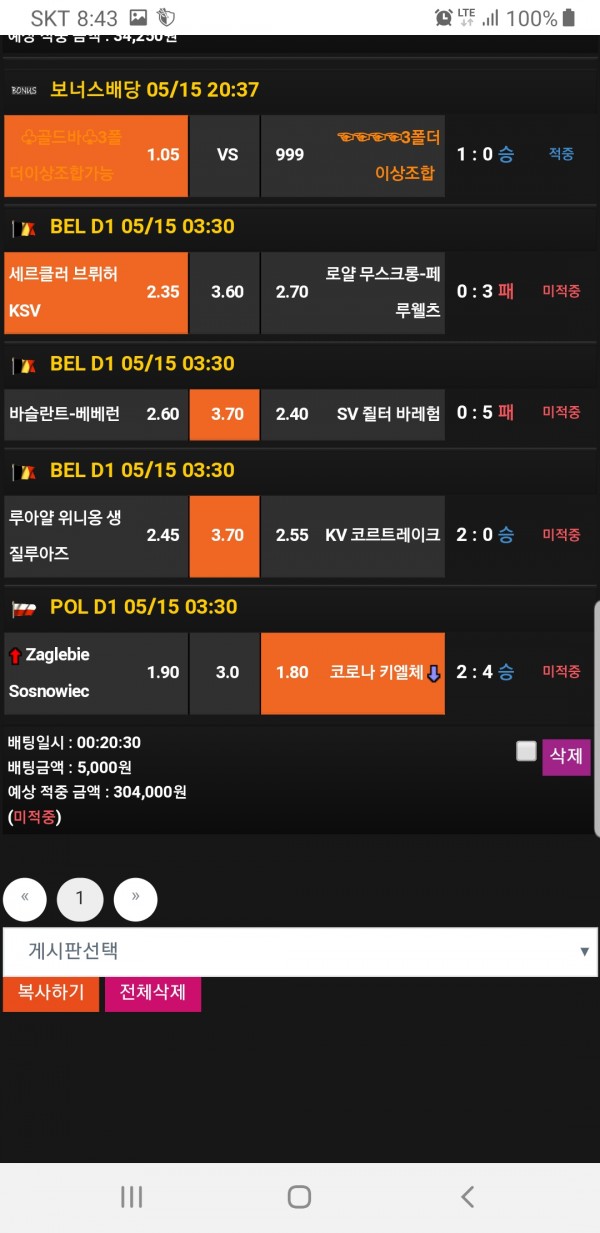Go to the previous page with «
Image resolution: width=600 pixels, height=1233 pixels.
(x=25, y=899)
